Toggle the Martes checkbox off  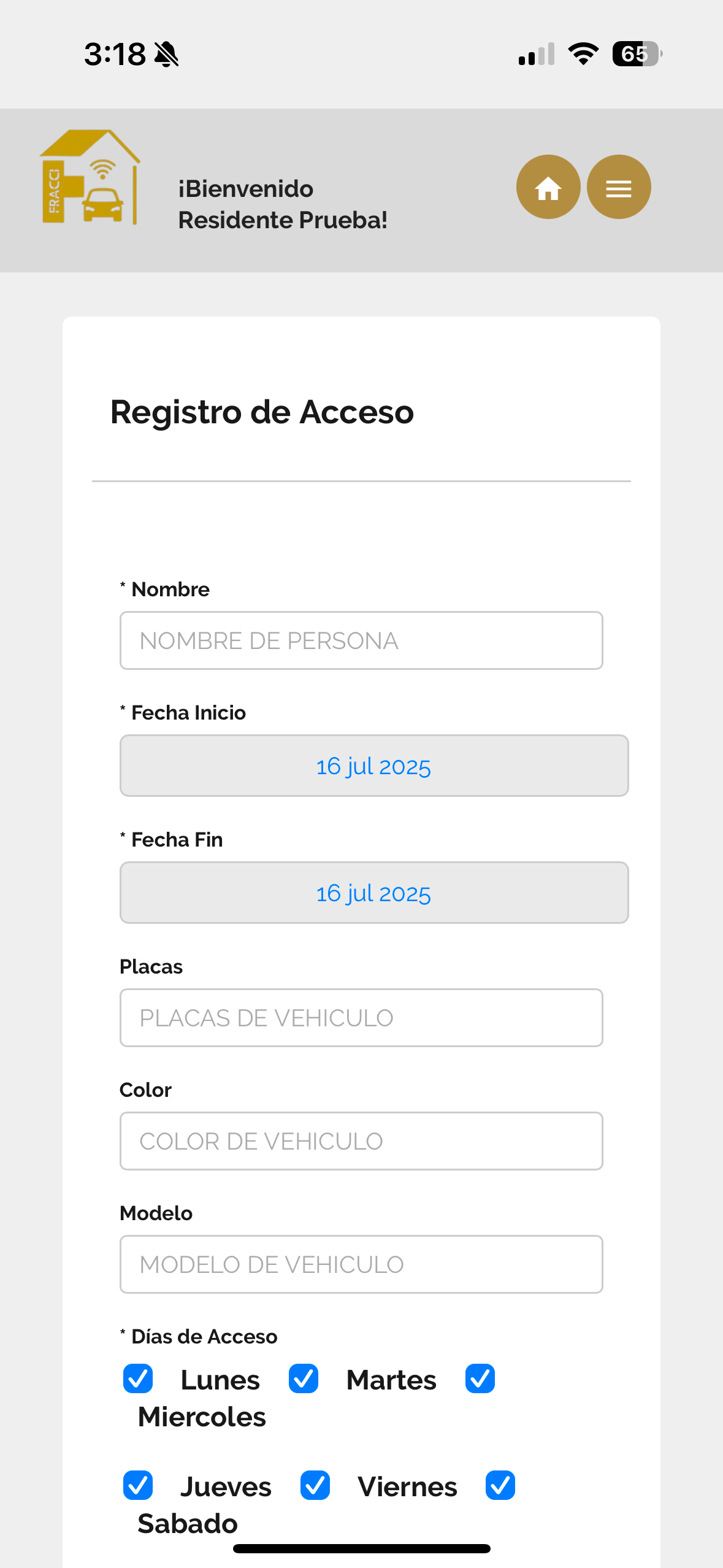click(304, 1379)
